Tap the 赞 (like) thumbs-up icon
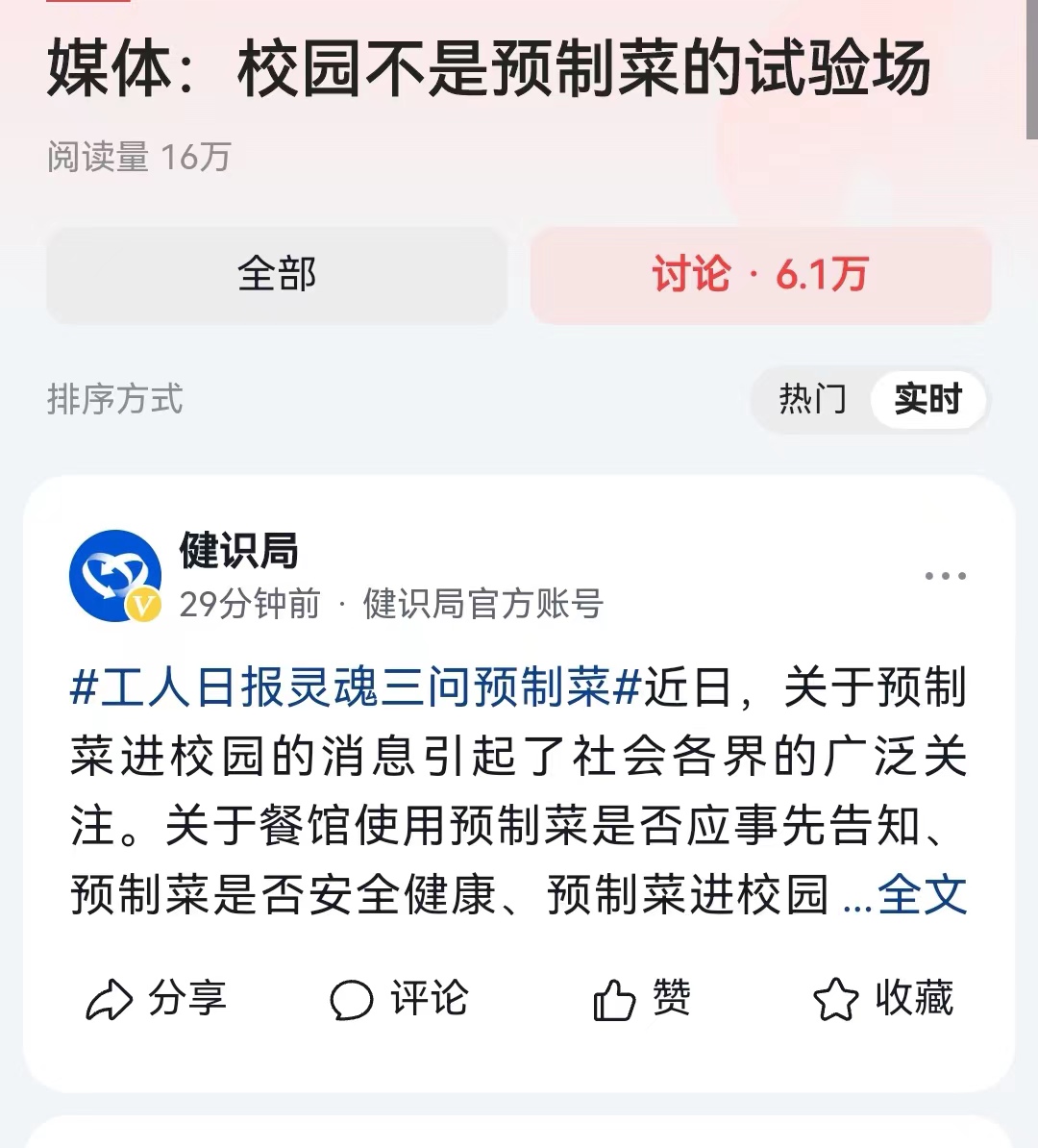Viewport: 1038px width, 1148px height. (612, 999)
